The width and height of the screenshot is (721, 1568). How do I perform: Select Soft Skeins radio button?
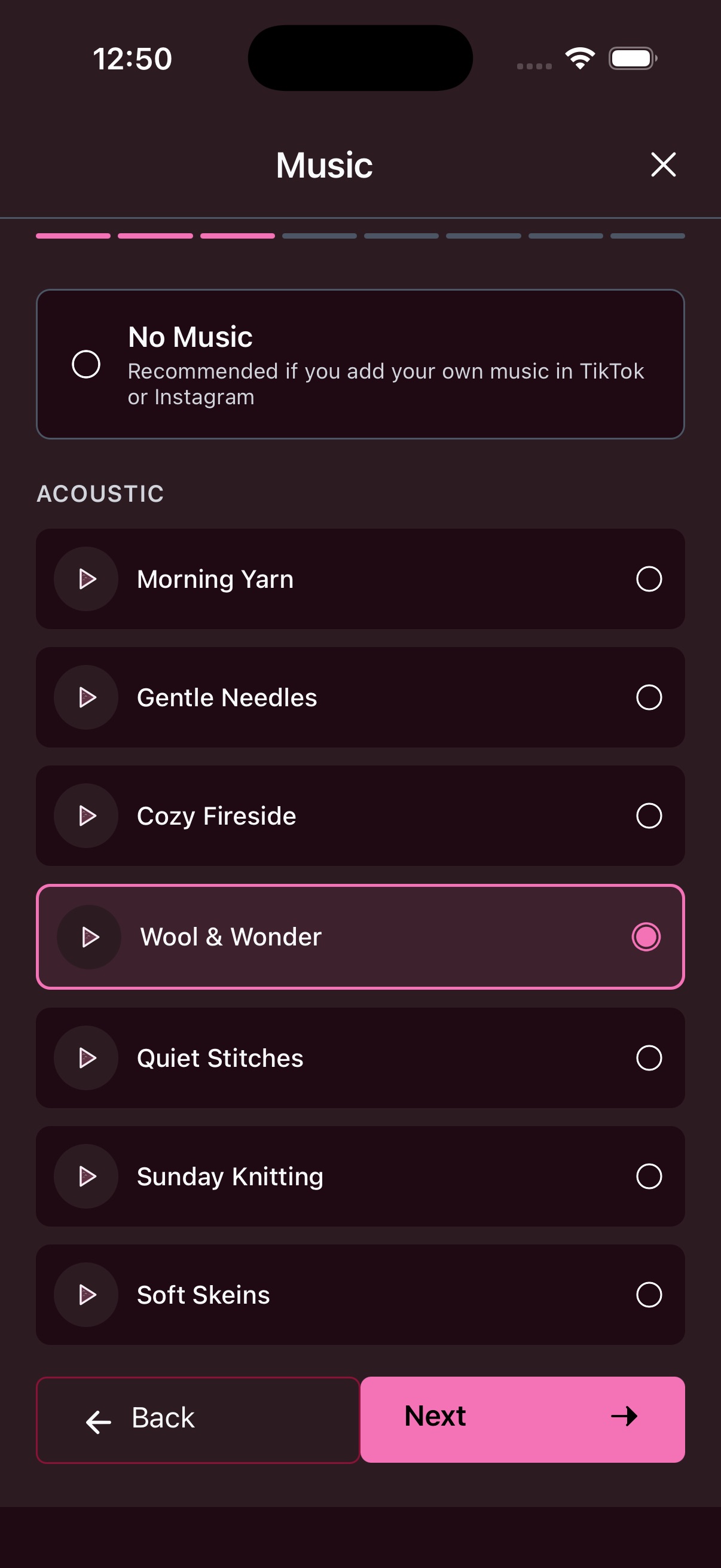[650, 1295]
